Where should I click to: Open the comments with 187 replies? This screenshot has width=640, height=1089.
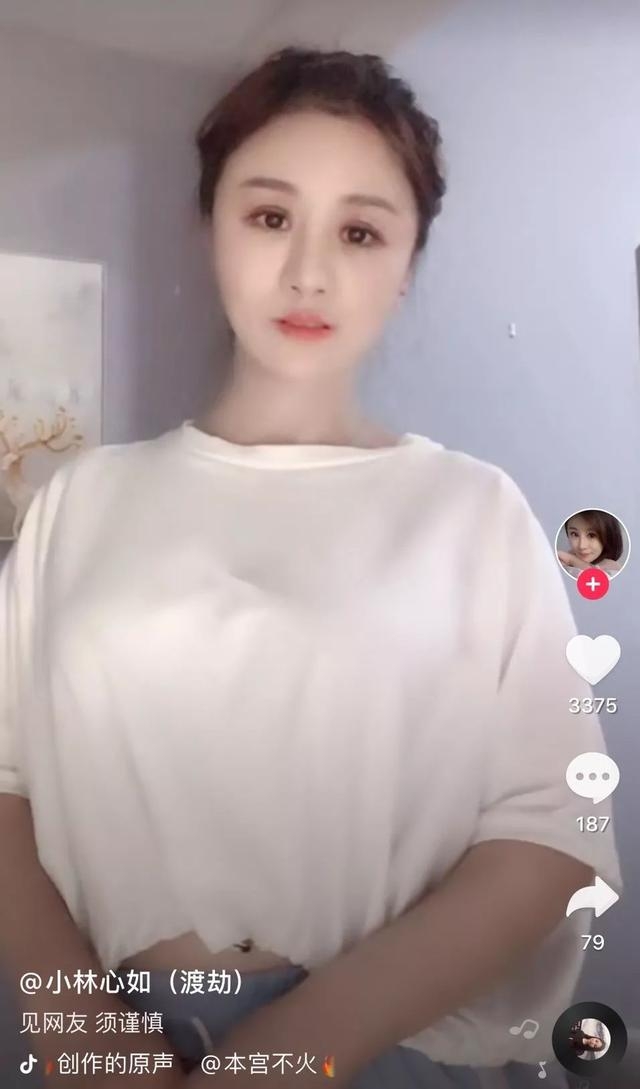click(593, 778)
